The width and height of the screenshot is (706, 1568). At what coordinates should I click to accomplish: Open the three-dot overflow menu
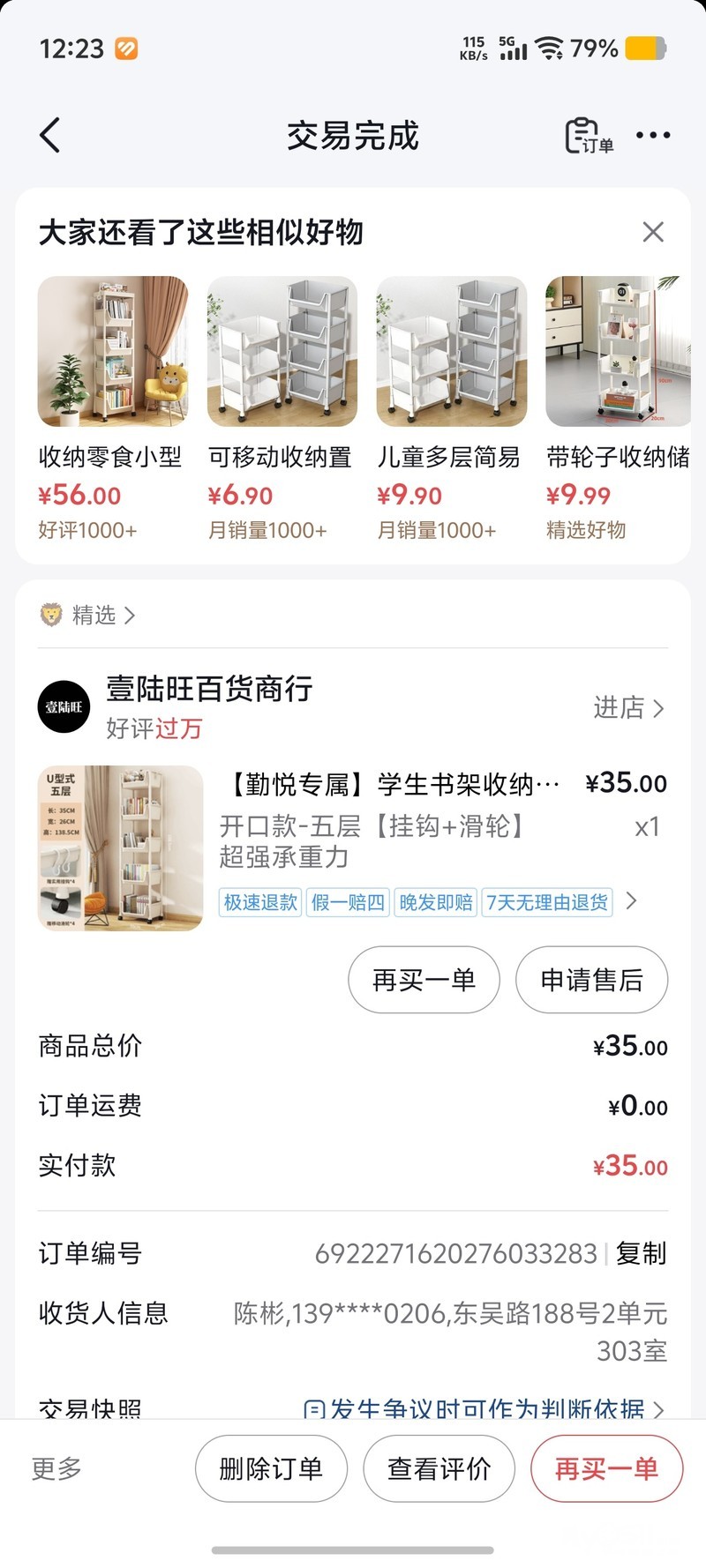[x=653, y=136]
